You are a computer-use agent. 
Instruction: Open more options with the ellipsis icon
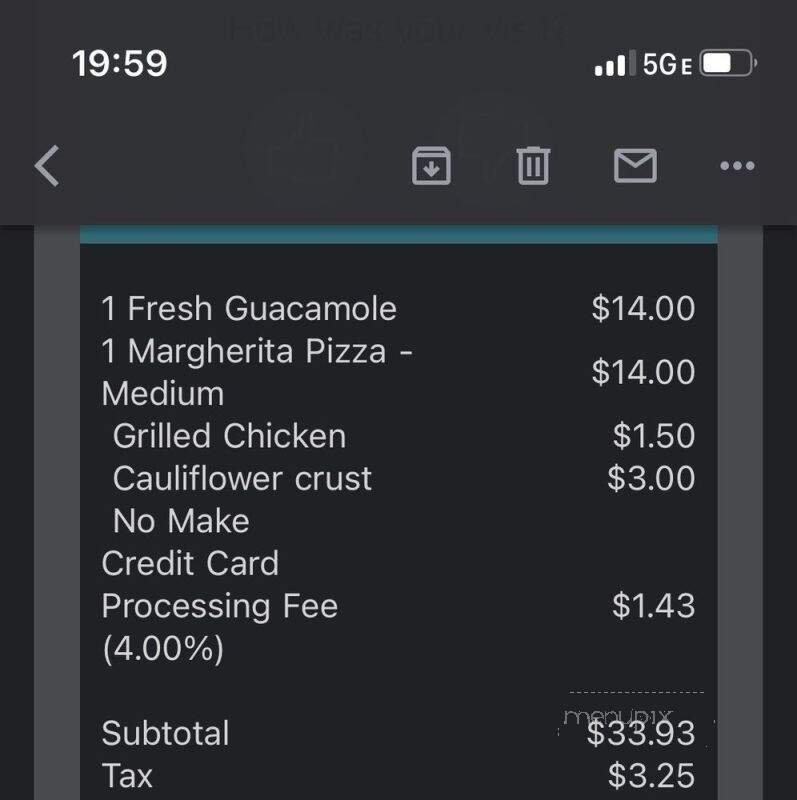click(x=737, y=165)
